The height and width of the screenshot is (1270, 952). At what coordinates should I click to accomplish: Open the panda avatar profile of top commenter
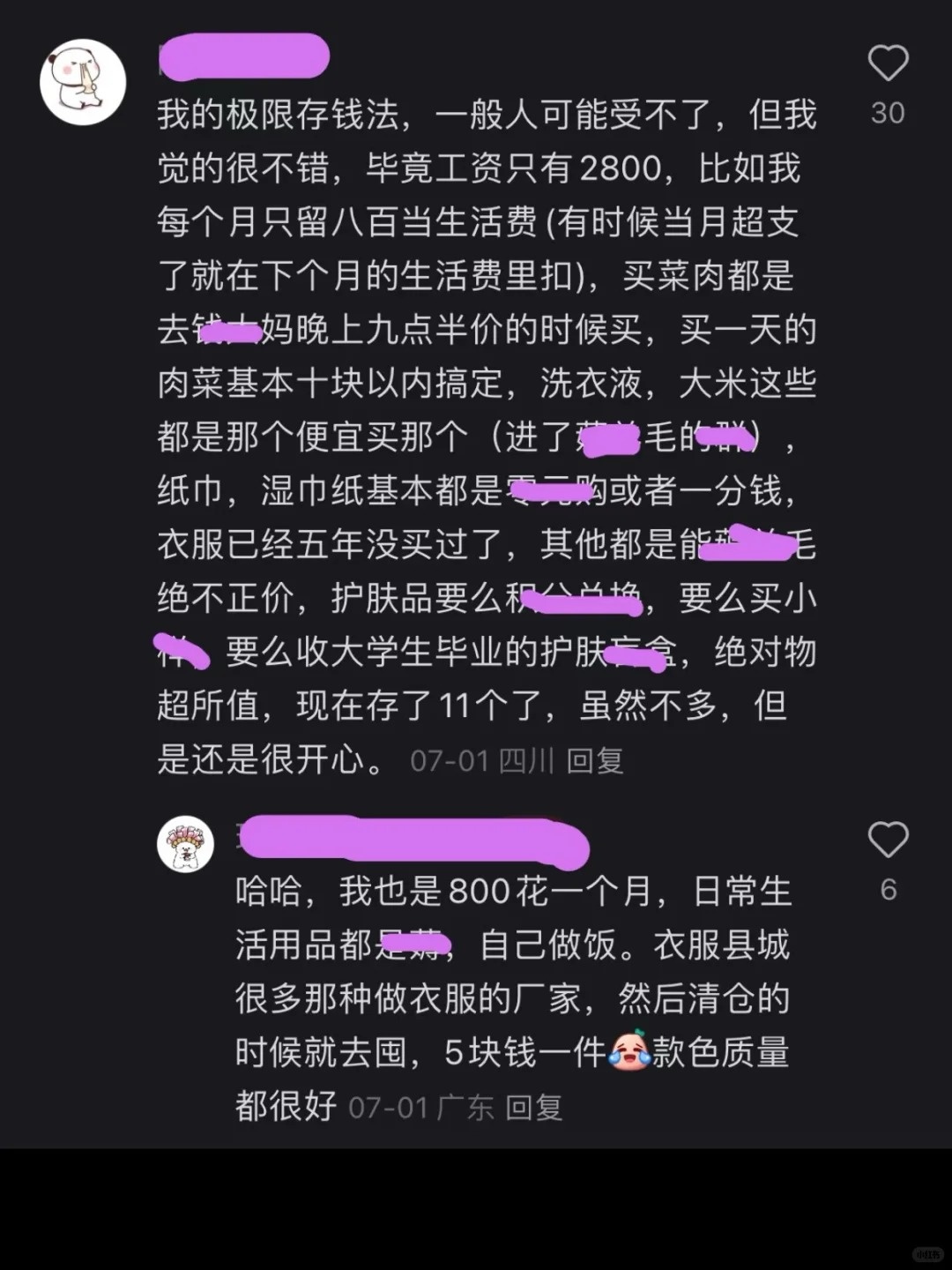click(83, 82)
